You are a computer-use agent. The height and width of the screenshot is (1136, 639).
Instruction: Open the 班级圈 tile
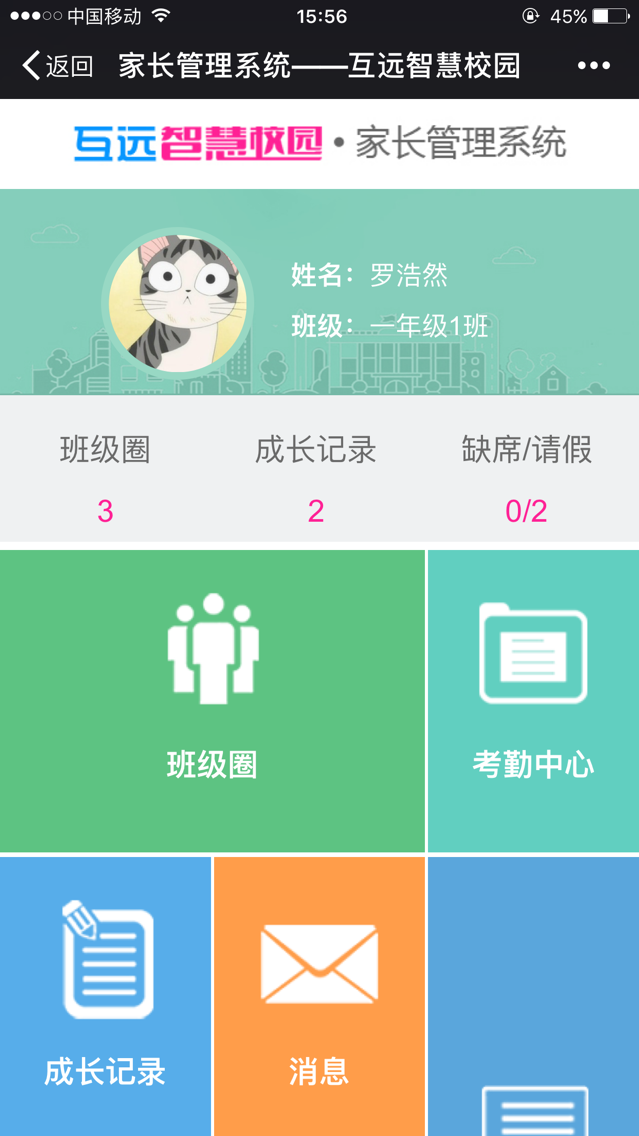click(x=212, y=701)
